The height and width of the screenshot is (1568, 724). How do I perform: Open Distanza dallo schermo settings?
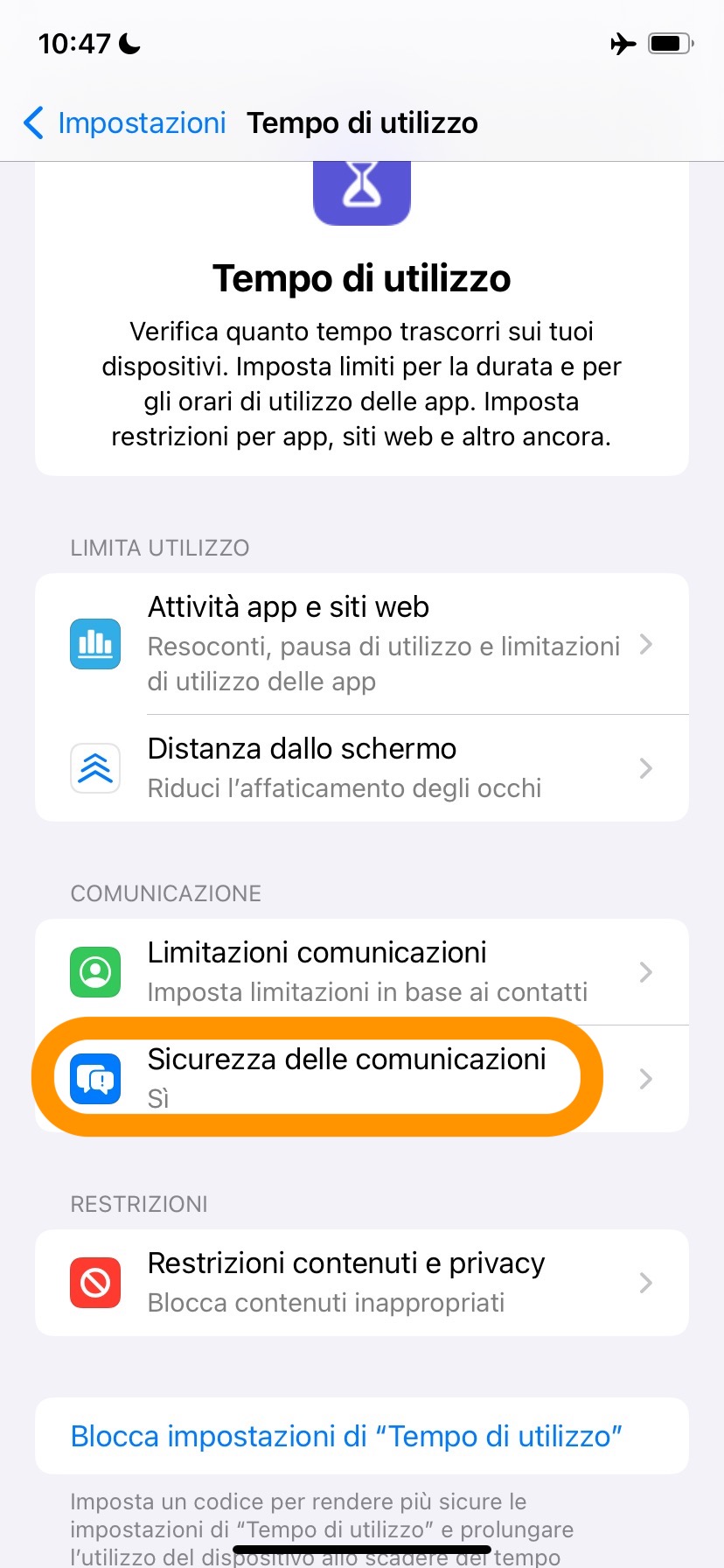coord(362,768)
